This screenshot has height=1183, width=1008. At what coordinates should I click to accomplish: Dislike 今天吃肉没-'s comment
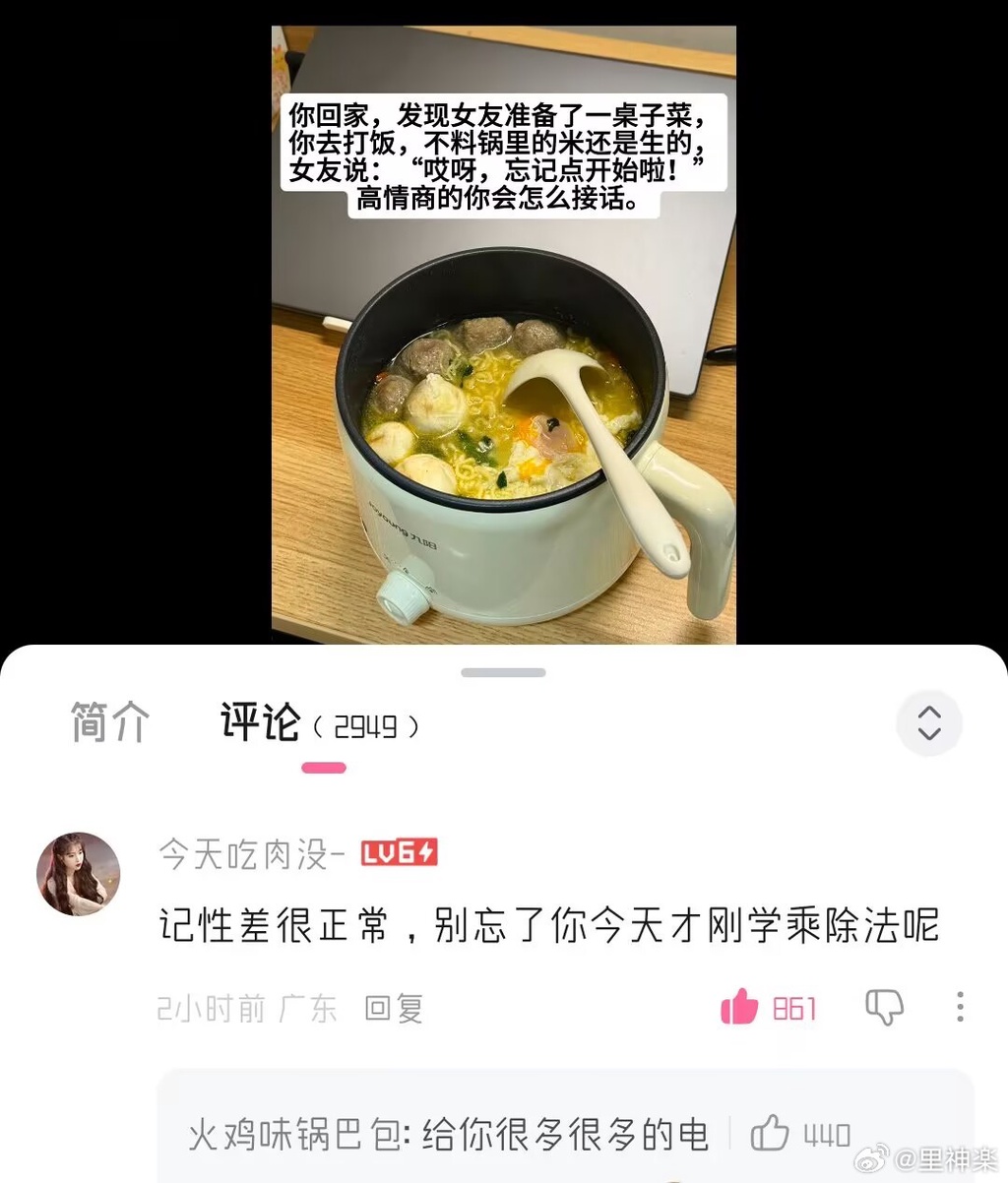[x=883, y=1007]
